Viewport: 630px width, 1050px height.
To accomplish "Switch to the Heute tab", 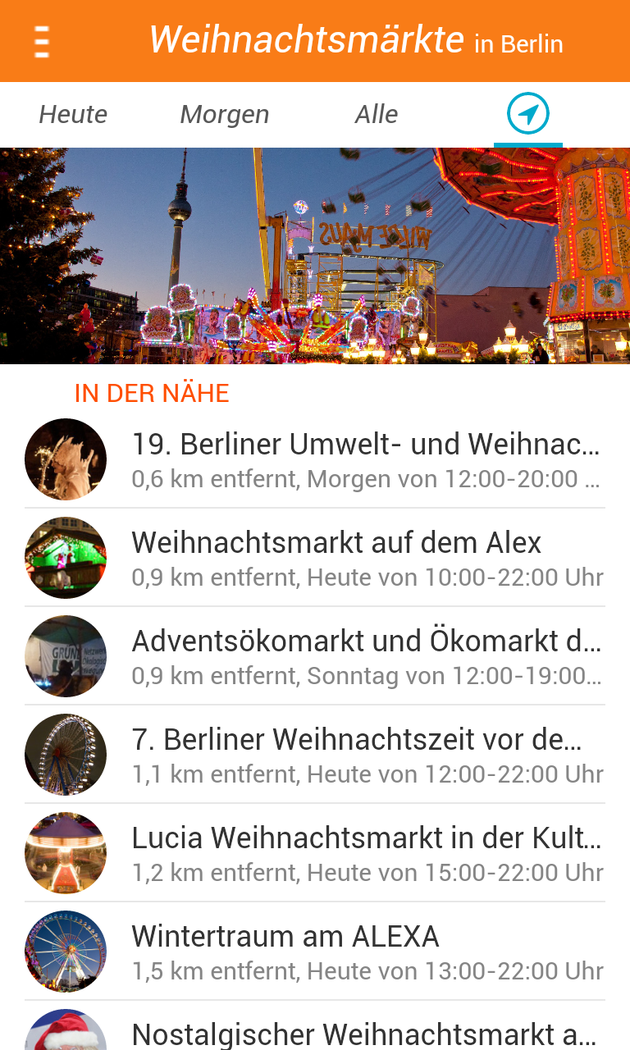I will pos(73,115).
